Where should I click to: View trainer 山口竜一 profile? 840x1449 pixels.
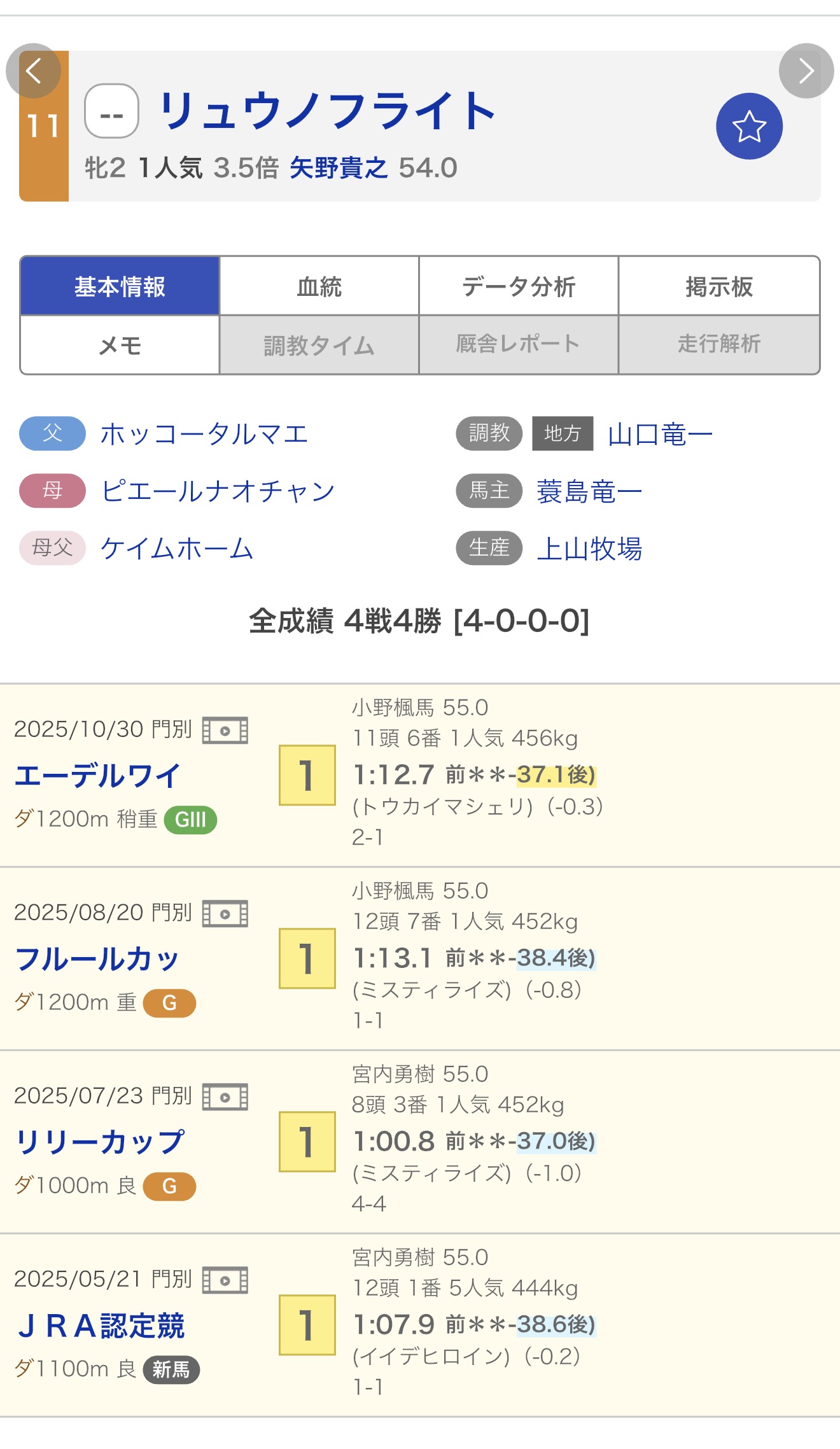point(660,434)
